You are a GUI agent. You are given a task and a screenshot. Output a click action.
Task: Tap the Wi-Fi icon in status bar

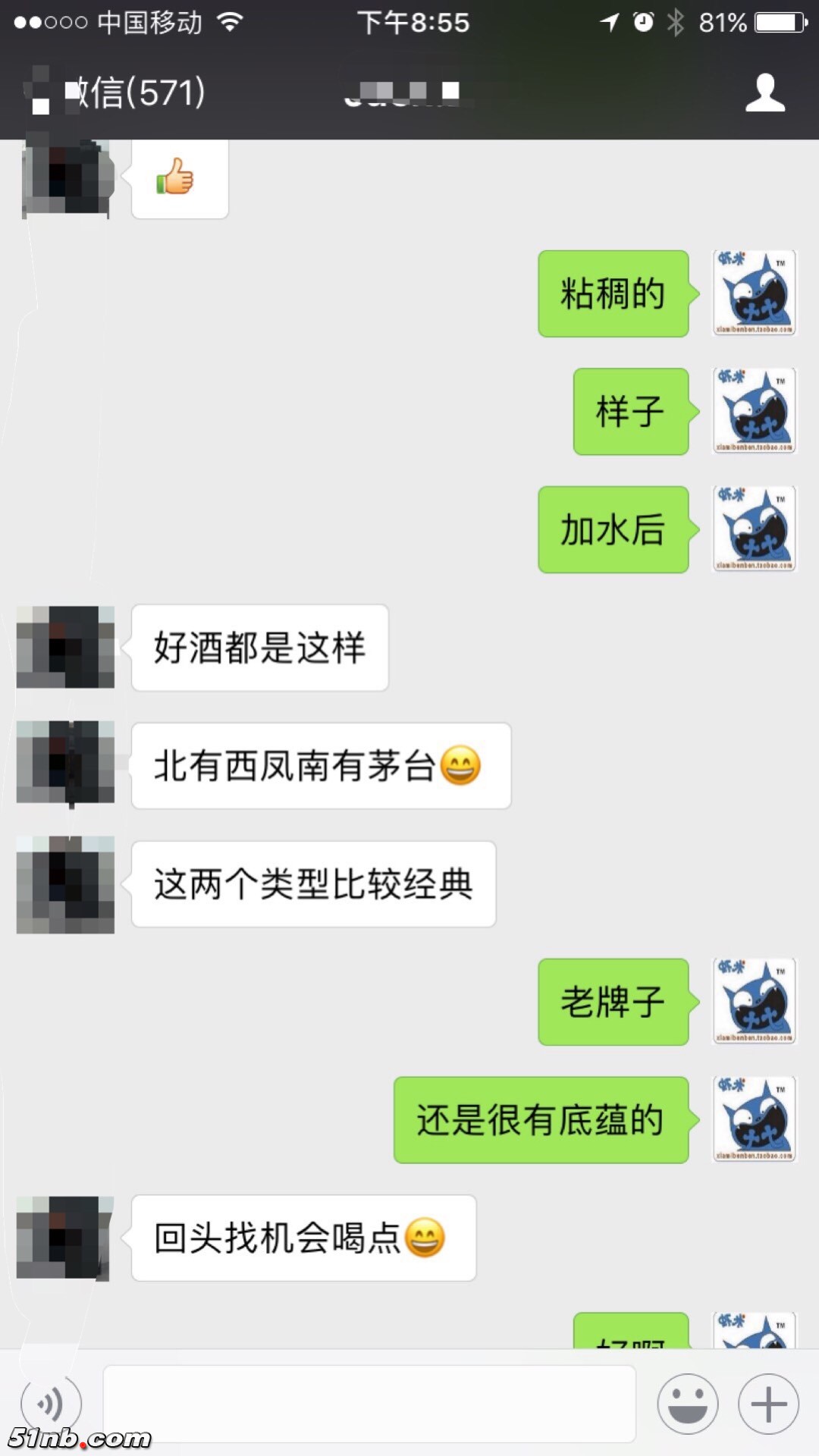(229, 22)
